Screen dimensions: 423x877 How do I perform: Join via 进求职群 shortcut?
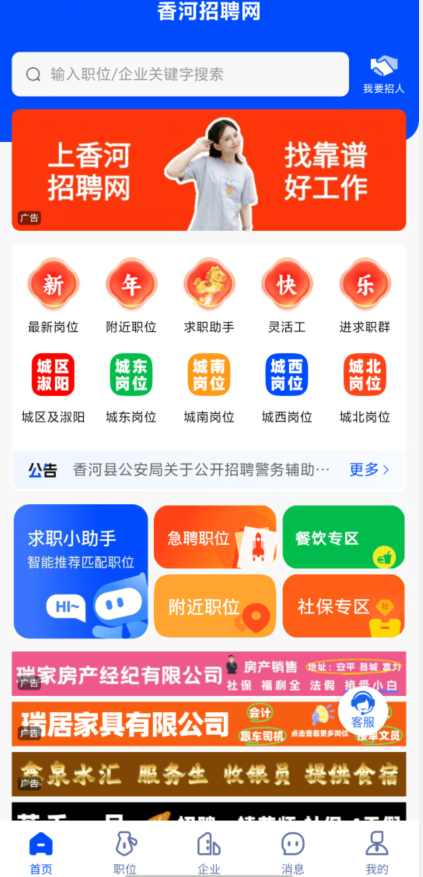(365, 296)
